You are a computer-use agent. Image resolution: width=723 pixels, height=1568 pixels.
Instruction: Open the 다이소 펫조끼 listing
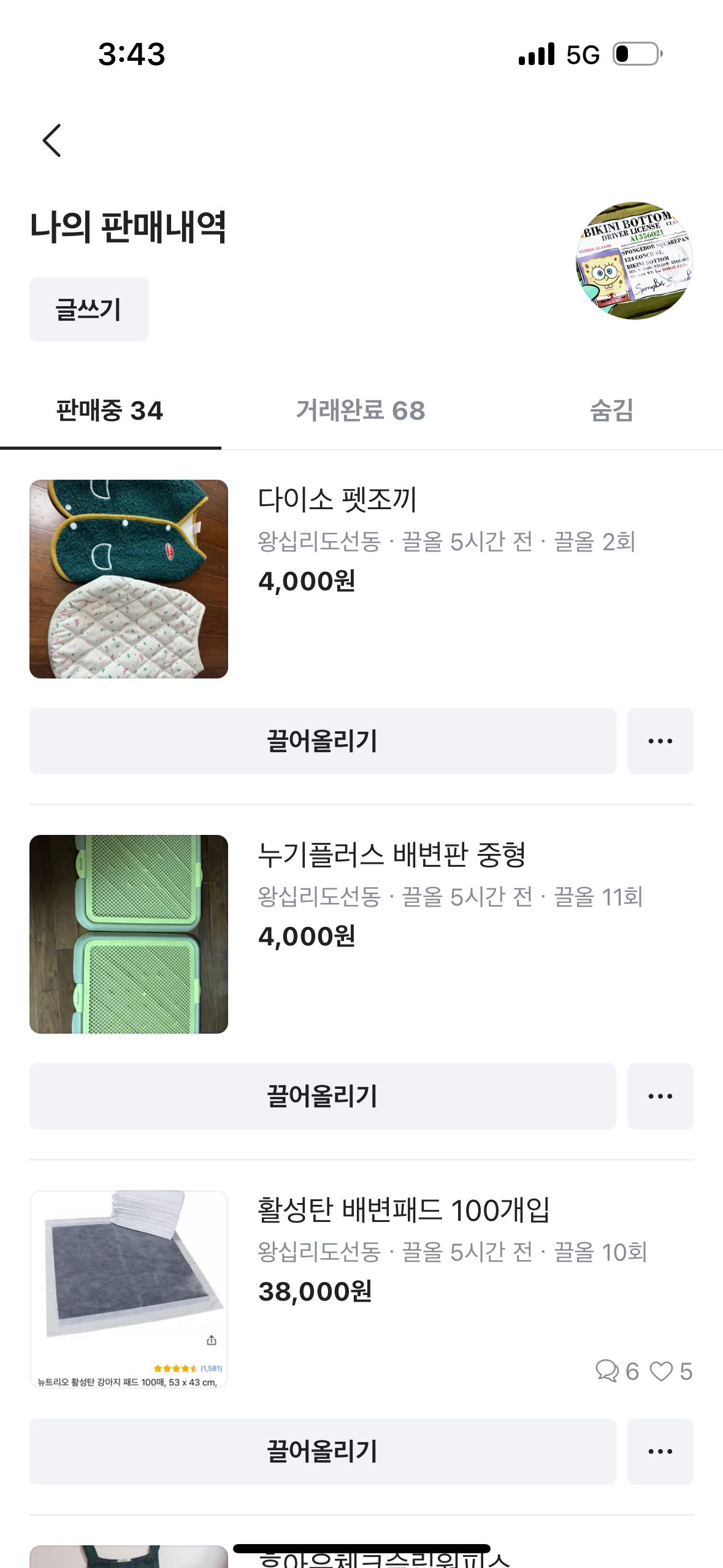coord(337,499)
